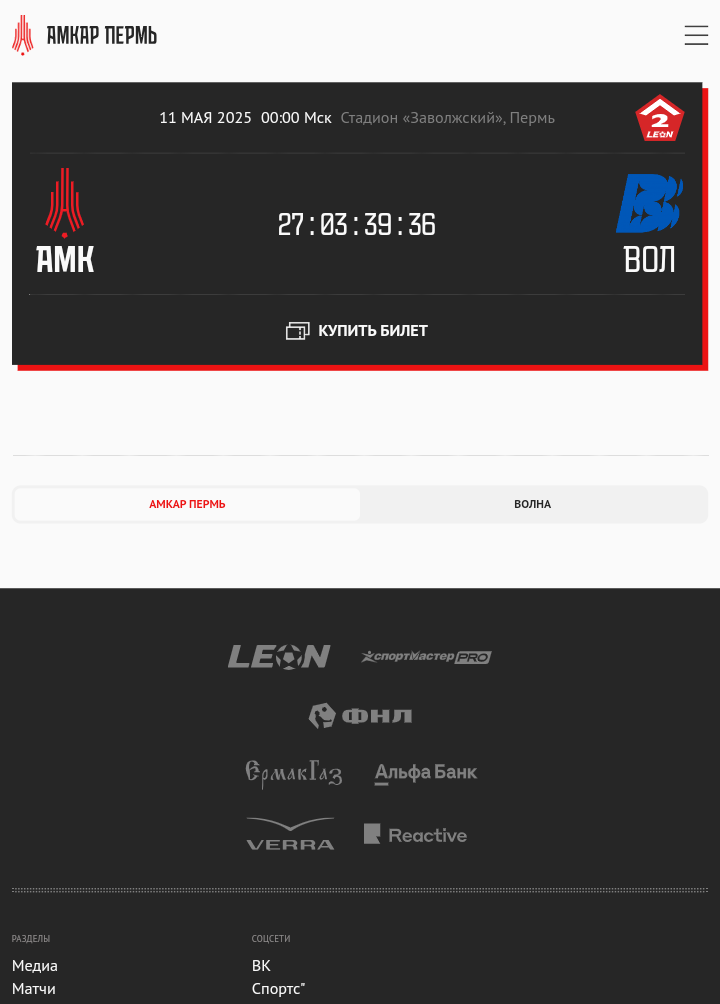Buy a ticket with Купить билет

tap(357, 331)
